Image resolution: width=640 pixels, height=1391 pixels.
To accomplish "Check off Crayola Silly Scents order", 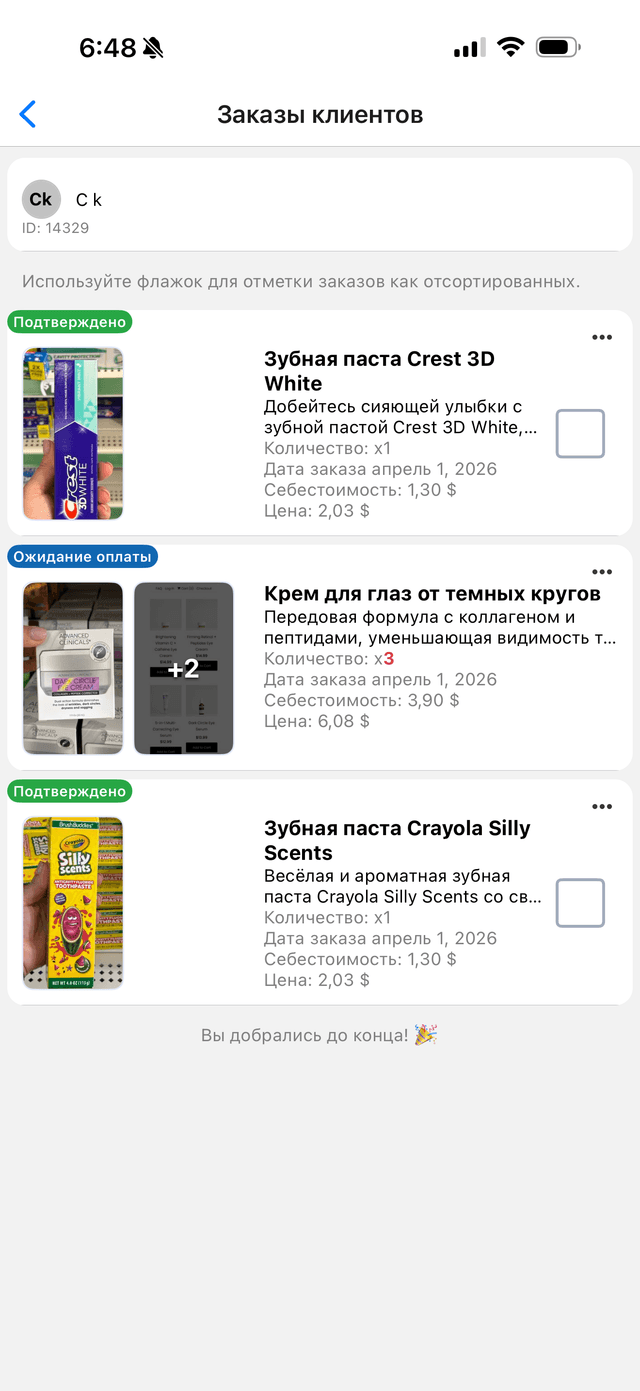I will pyautogui.click(x=580, y=903).
